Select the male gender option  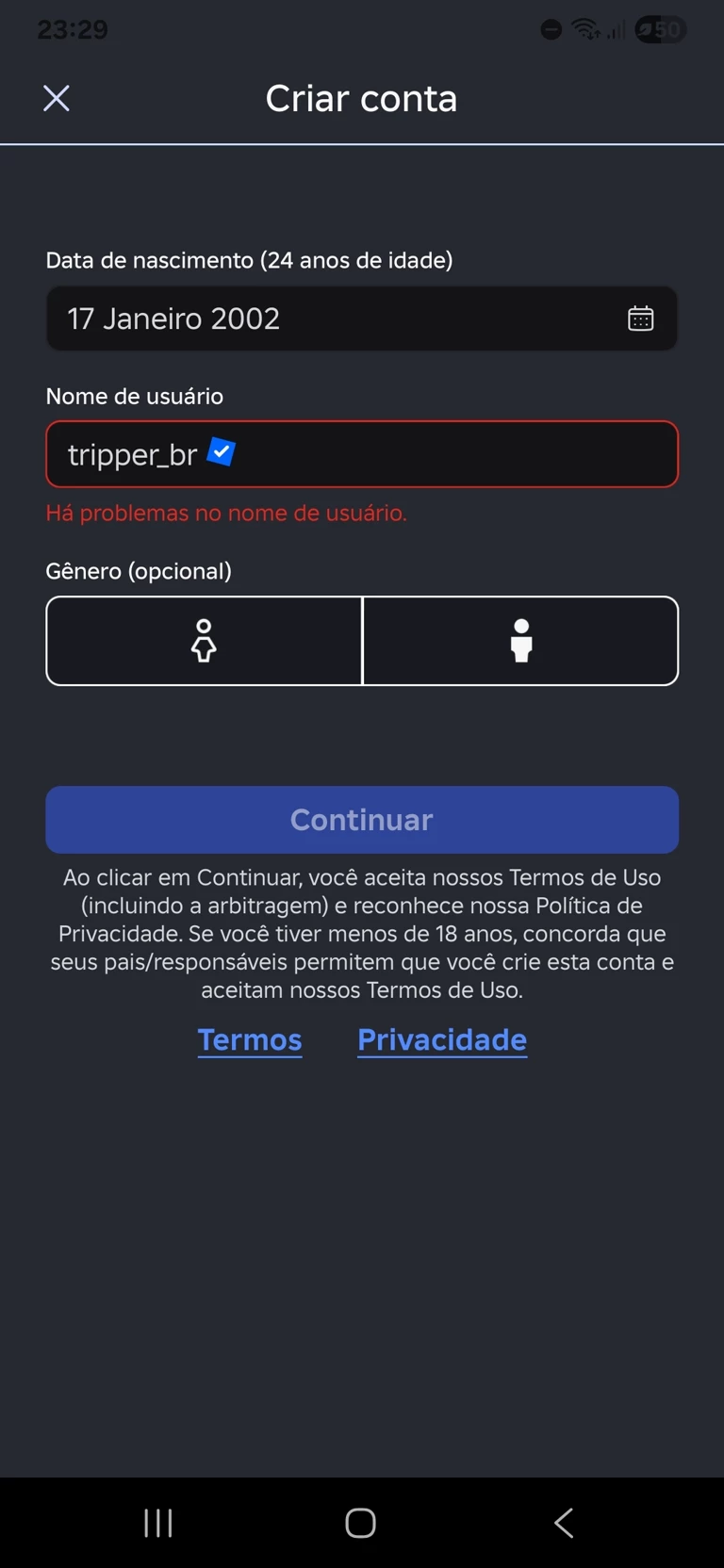click(520, 641)
